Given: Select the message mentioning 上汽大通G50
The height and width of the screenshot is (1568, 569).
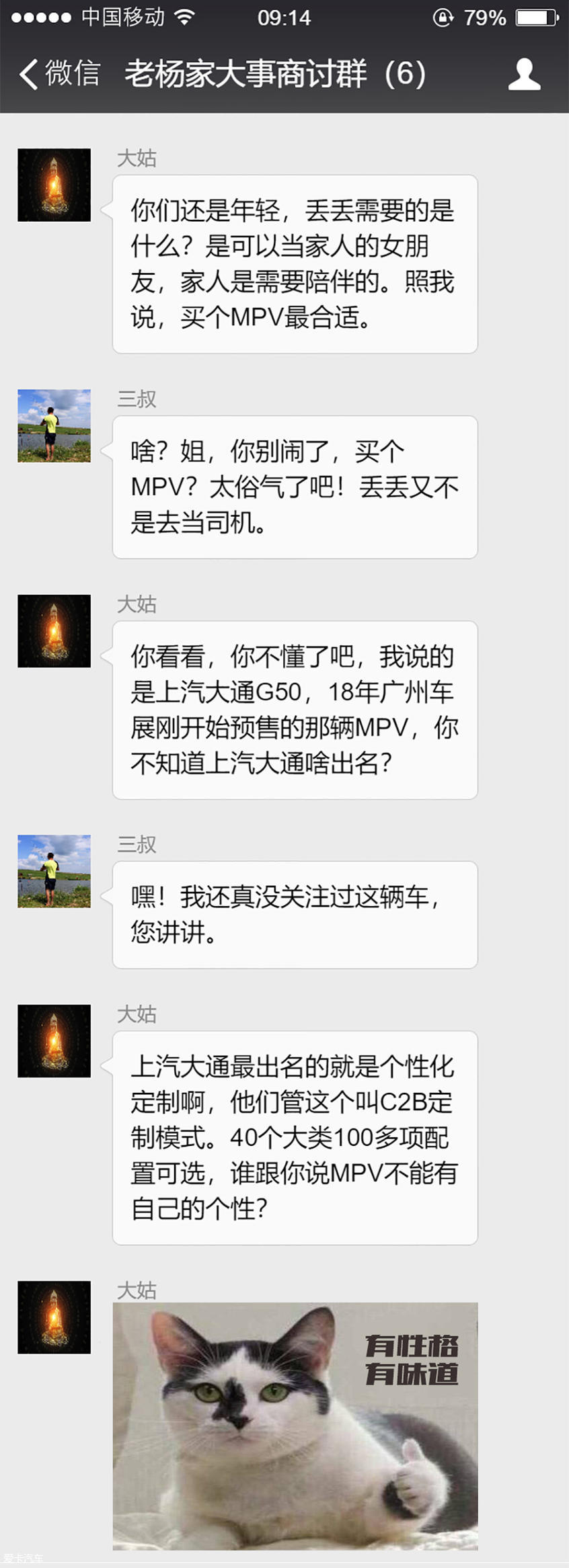Looking at the screenshot, I should click(296, 709).
